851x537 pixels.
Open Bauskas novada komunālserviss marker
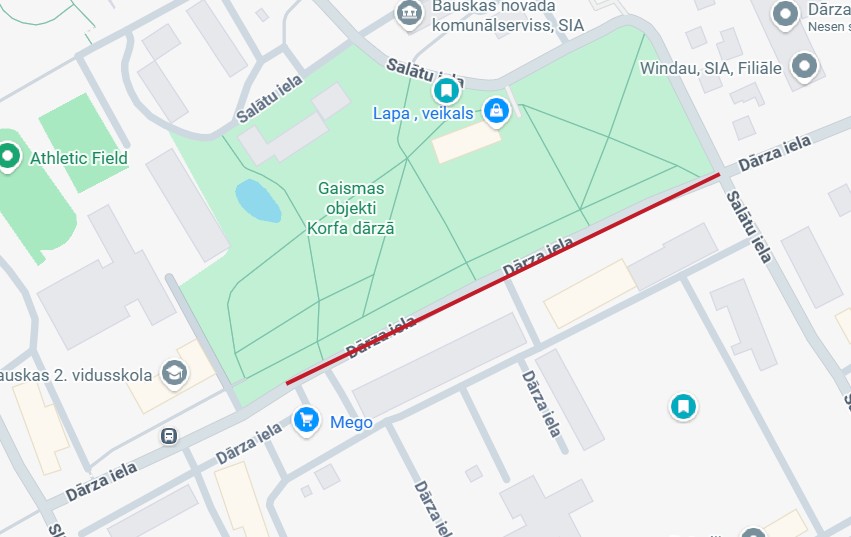408,13
